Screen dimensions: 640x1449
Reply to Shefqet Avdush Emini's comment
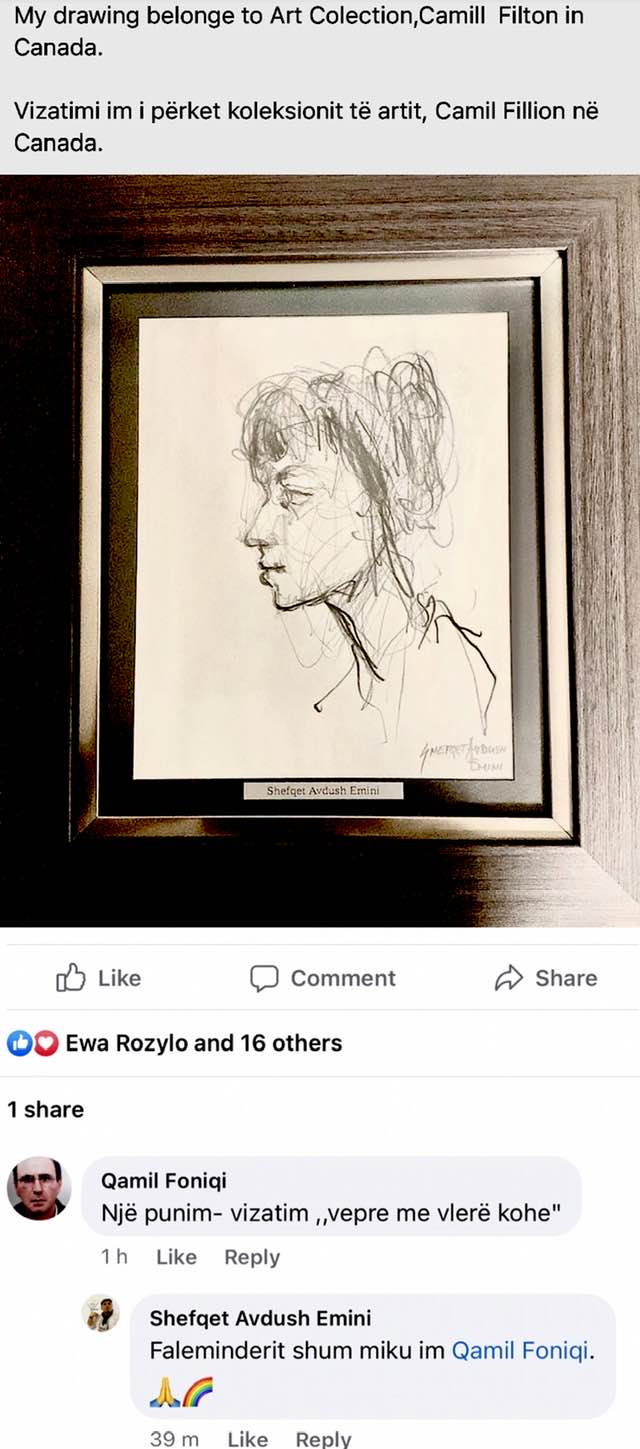click(323, 1438)
